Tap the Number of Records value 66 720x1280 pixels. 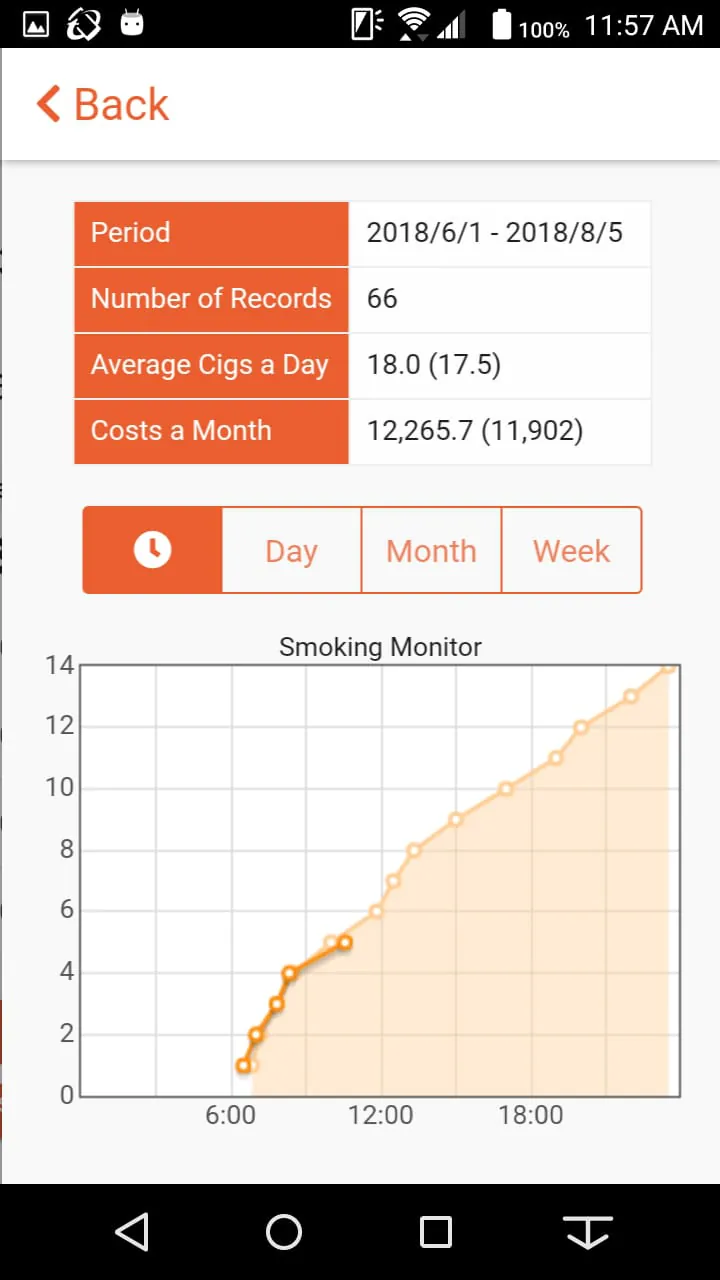point(381,298)
